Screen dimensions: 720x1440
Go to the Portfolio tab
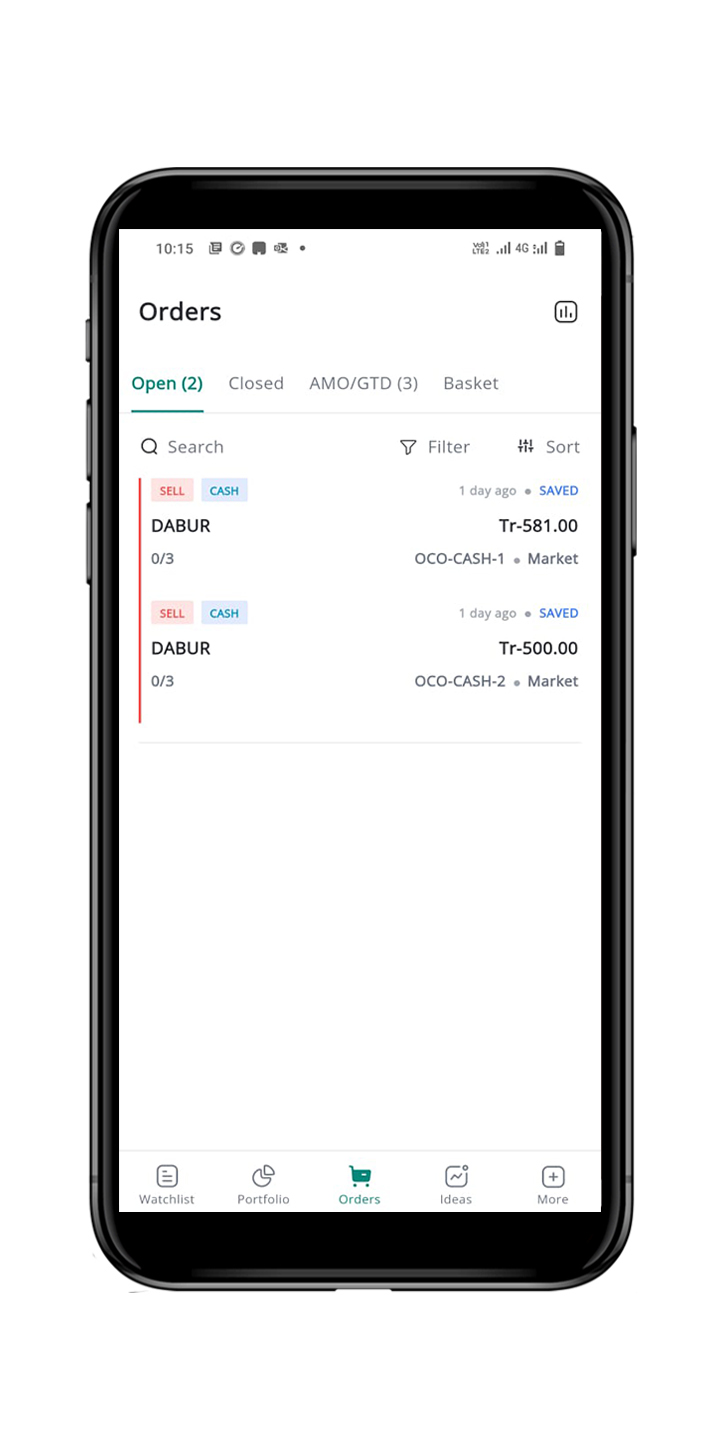pos(263,1185)
